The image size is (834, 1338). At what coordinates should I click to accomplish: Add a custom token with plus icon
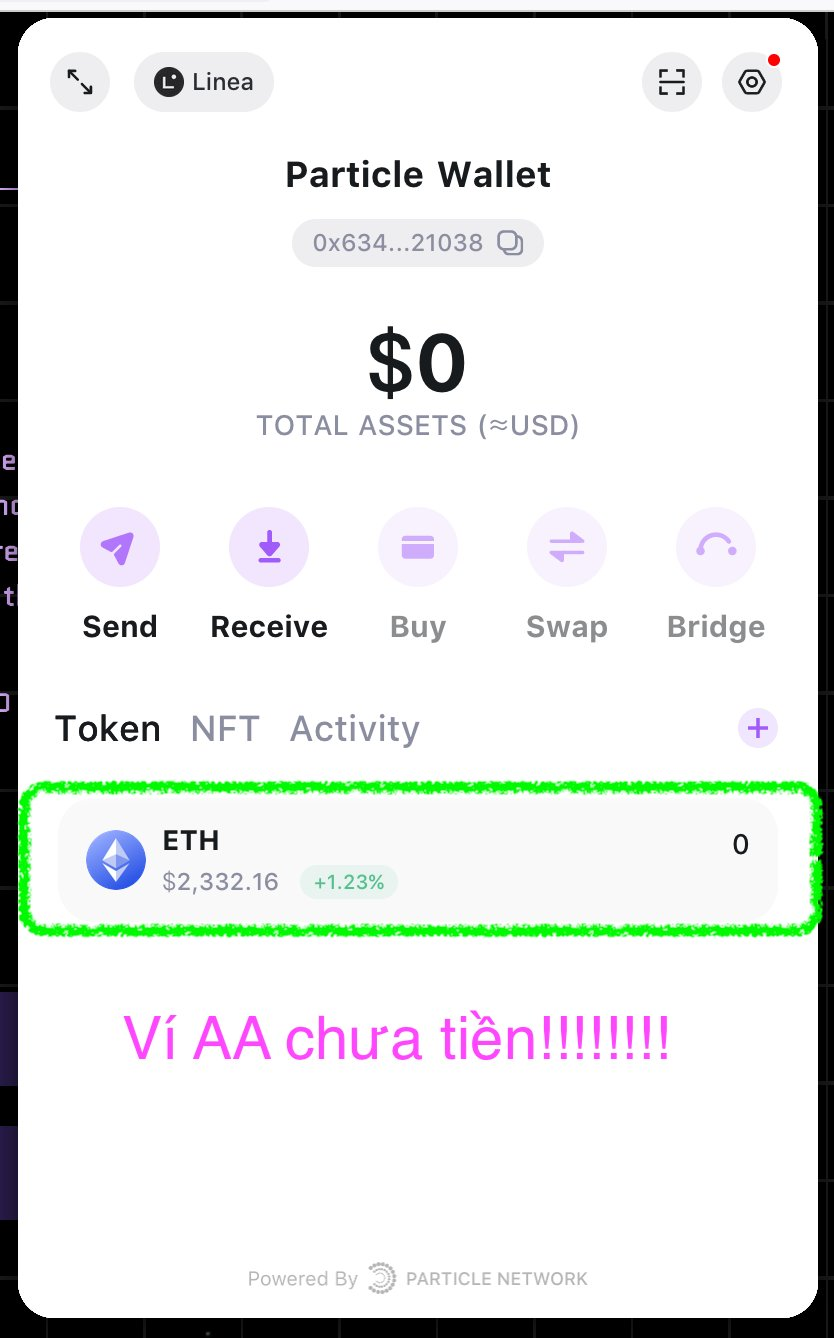(x=758, y=728)
